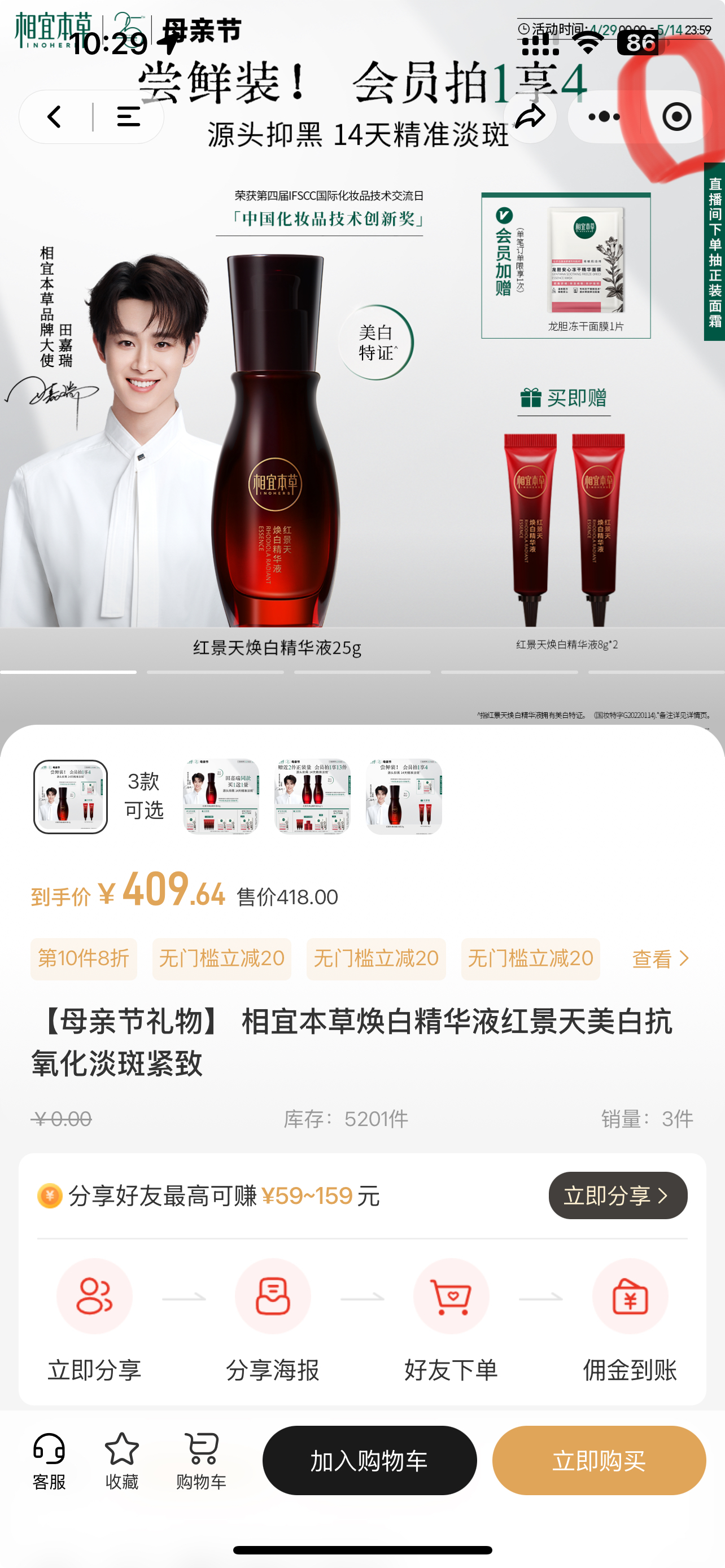Viewport: 725px width, 1568px height.
Task: Open the 直播间下单抽正装面霜 side banner
Action: coord(714,252)
